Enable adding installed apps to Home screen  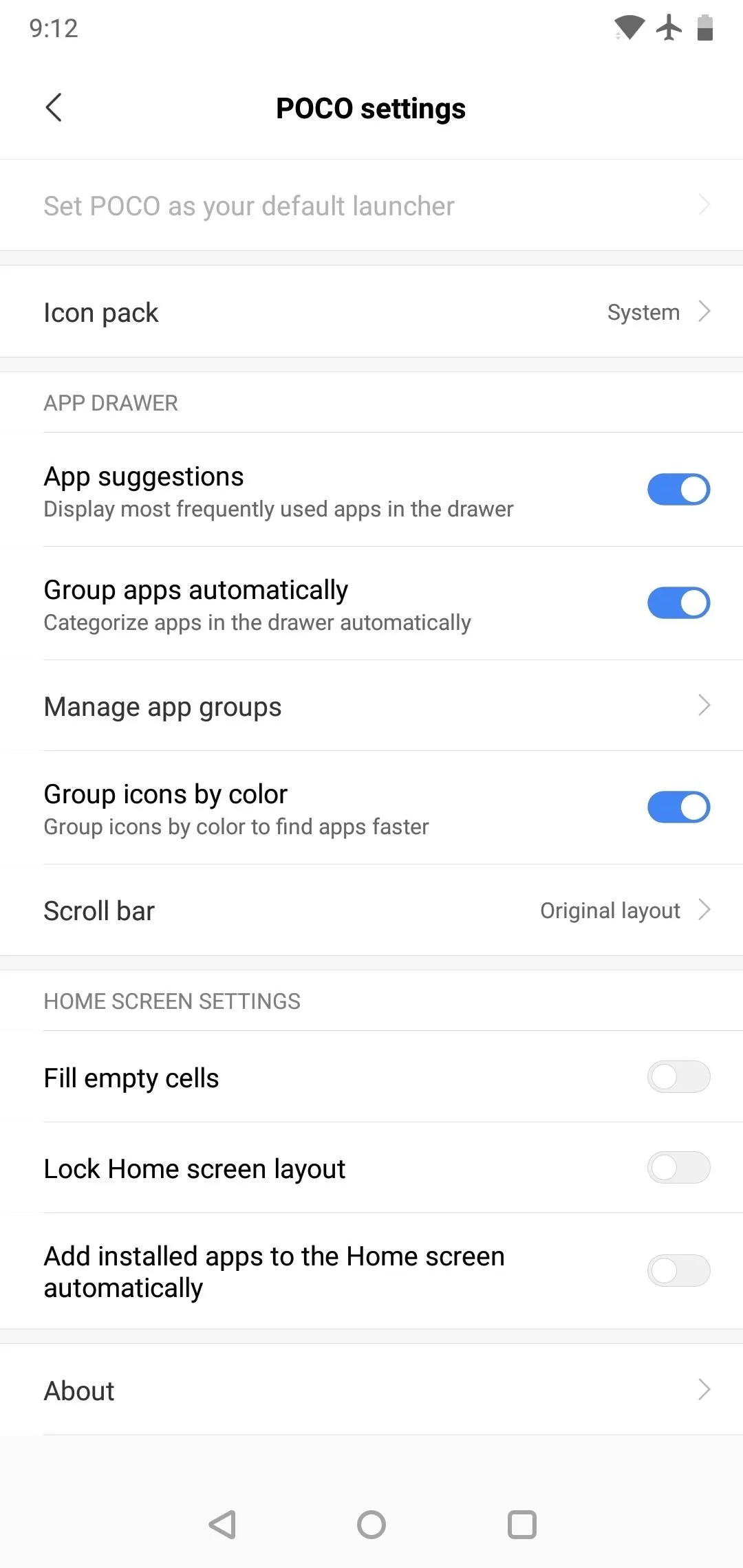678,1271
